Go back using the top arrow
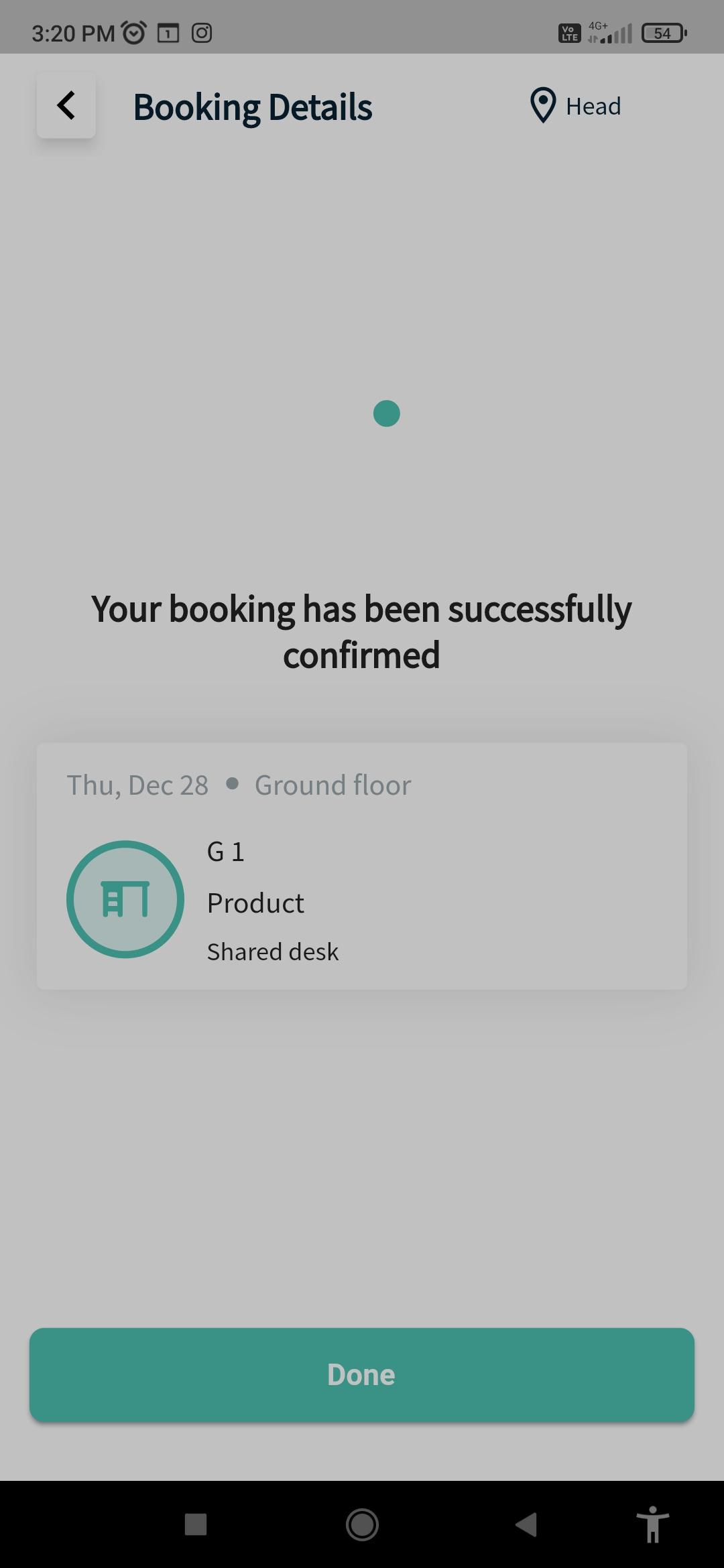 point(66,106)
